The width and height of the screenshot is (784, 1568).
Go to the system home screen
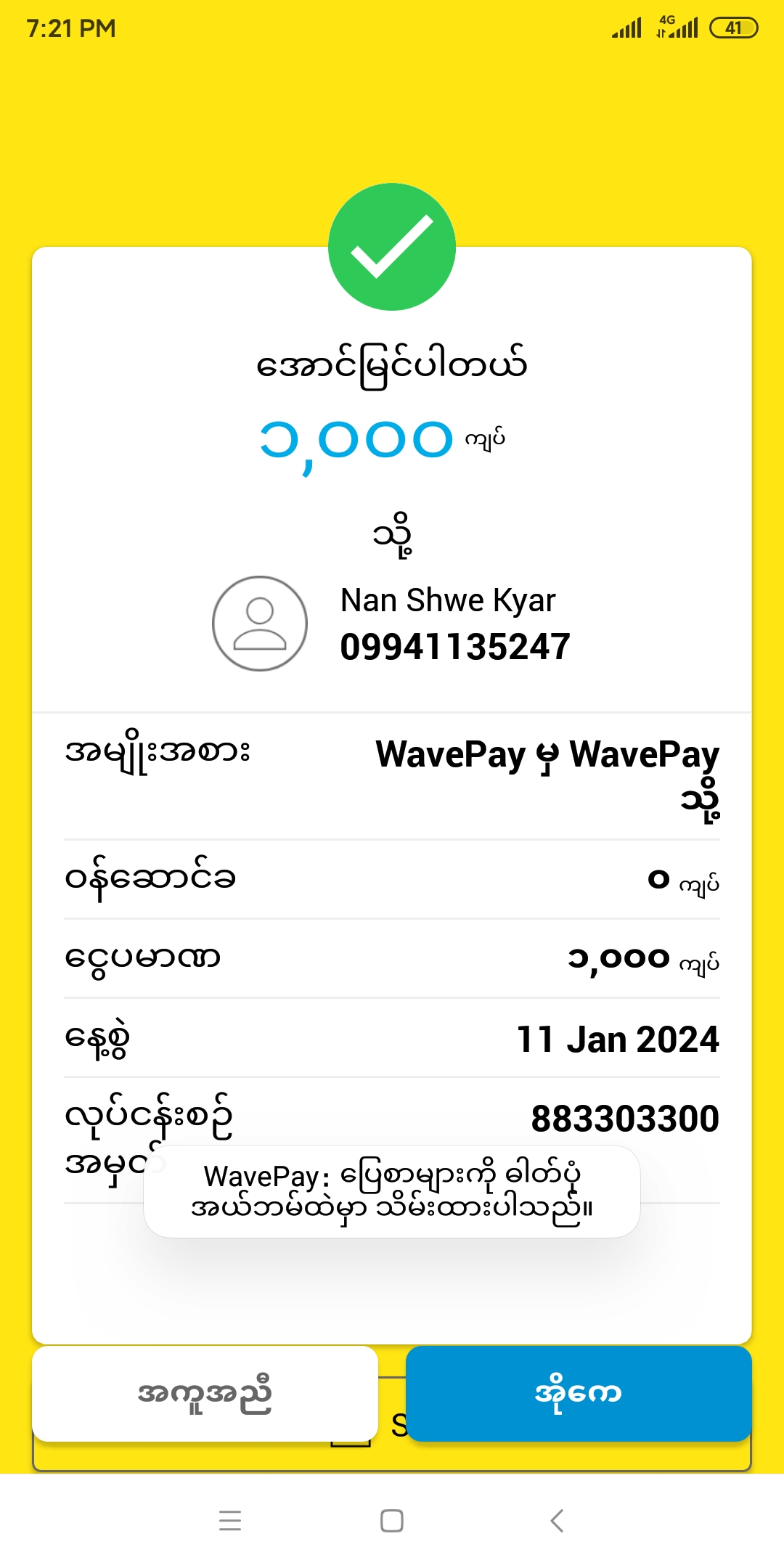392,1520
